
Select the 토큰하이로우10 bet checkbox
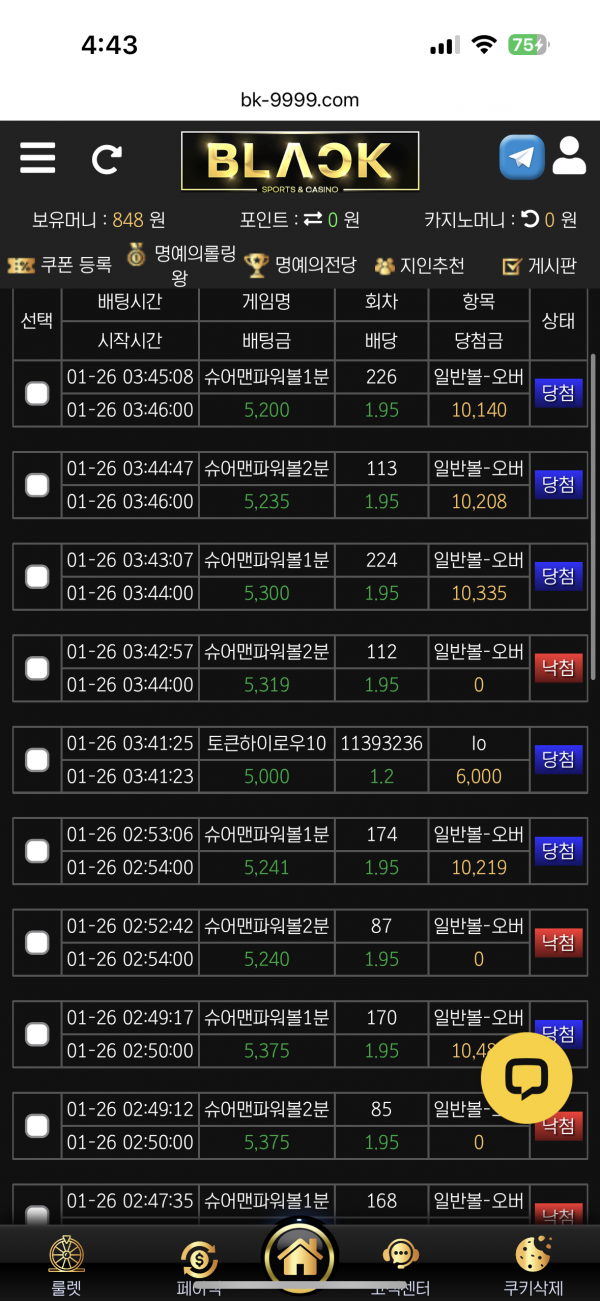pos(37,760)
